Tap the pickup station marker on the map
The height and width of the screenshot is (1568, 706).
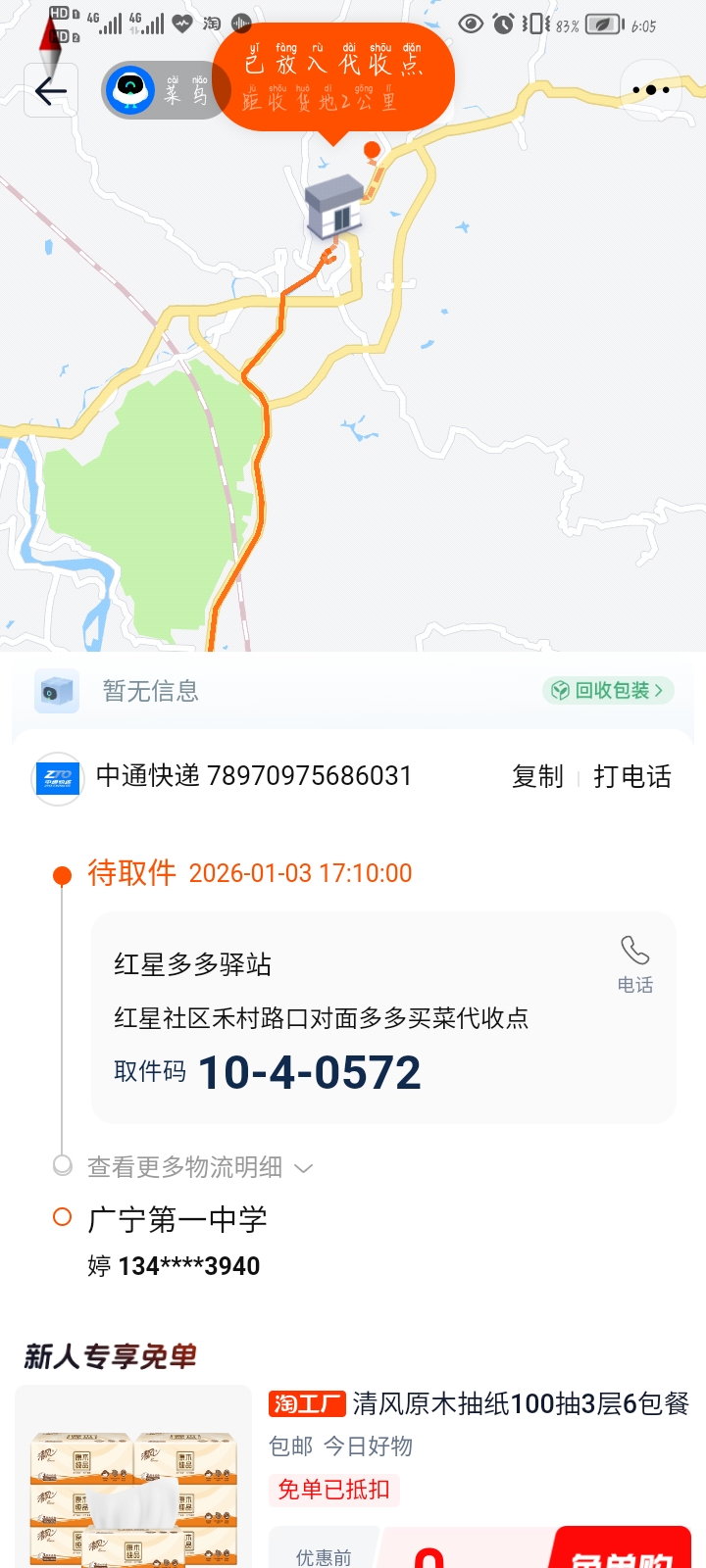point(335,208)
